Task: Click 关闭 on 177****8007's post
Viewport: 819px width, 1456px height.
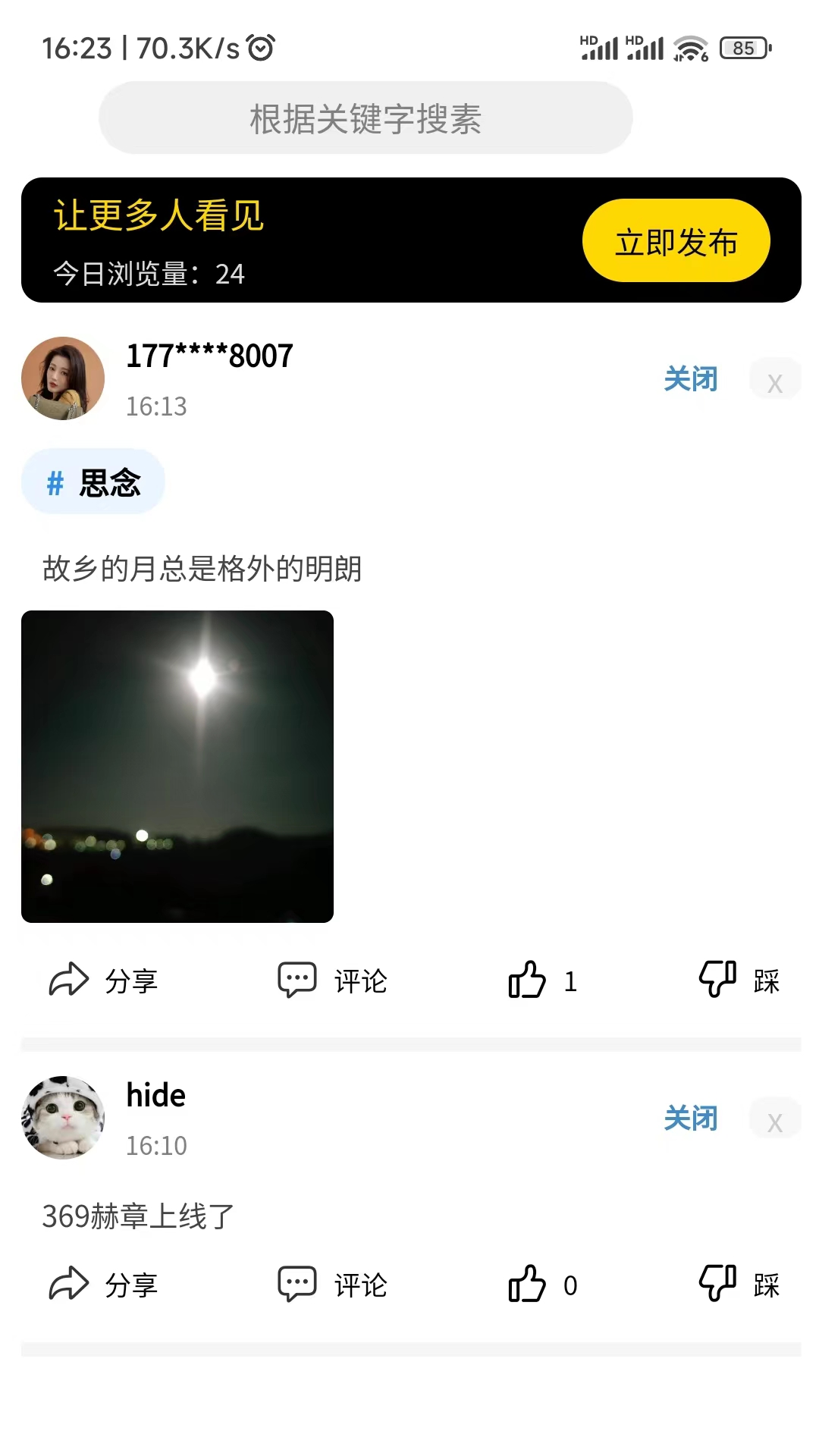Action: pyautogui.click(x=691, y=378)
